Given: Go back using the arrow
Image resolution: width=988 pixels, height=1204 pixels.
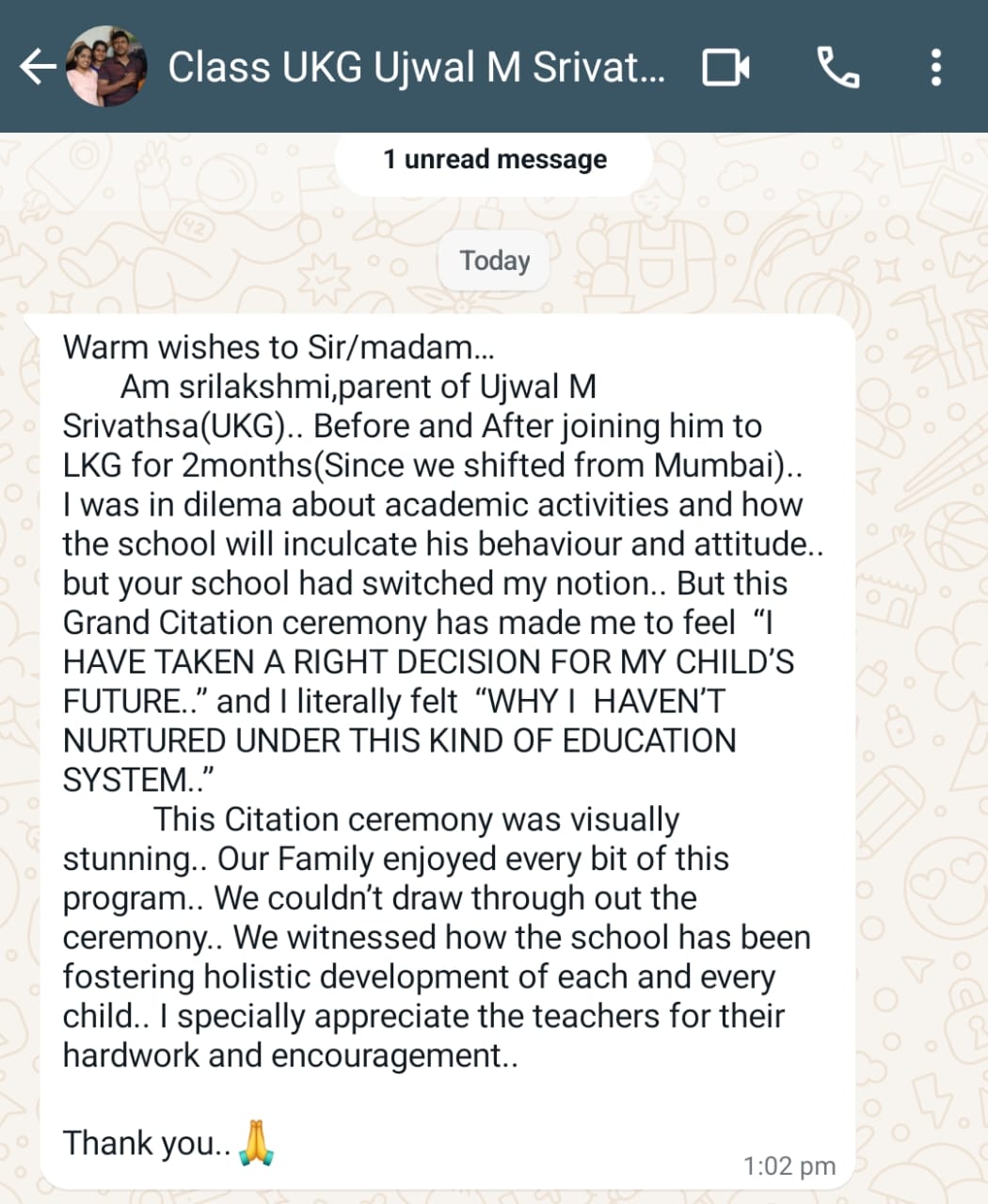Looking at the screenshot, I should click(x=38, y=68).
